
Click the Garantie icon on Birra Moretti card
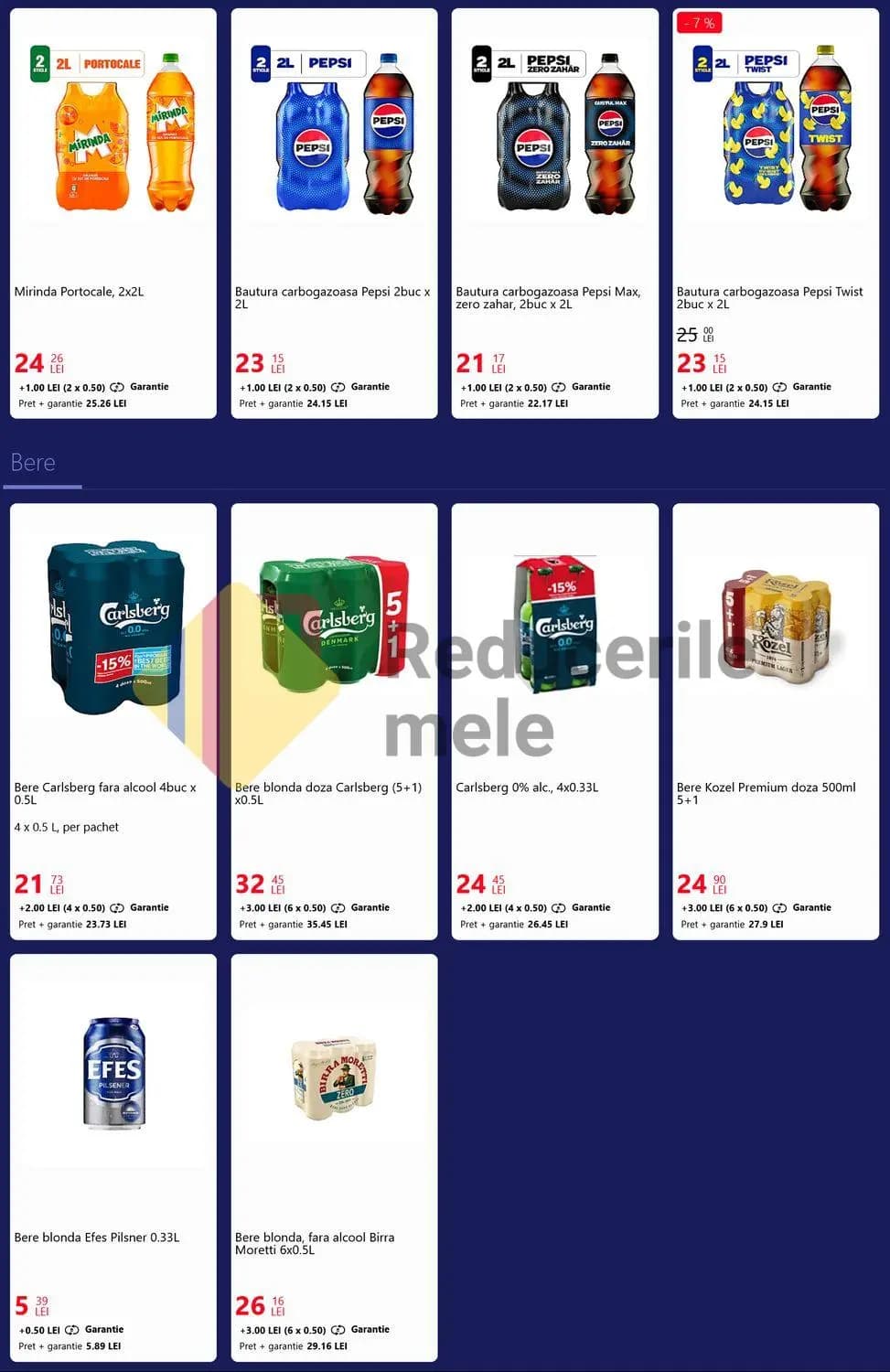pyautogui.click(x=338, y=1329)
